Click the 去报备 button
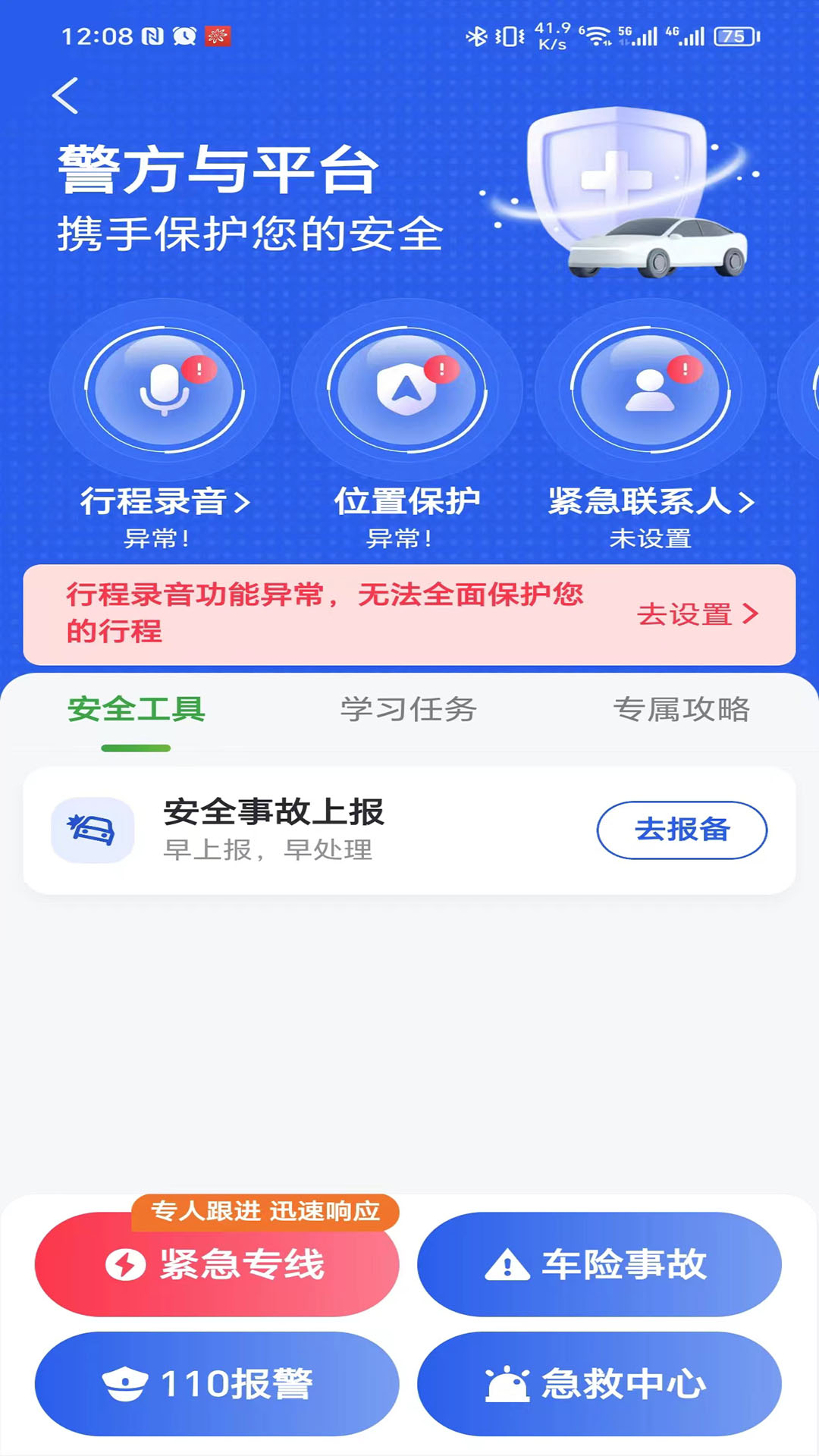The image size is (819, 1456). tap(681, 830)
